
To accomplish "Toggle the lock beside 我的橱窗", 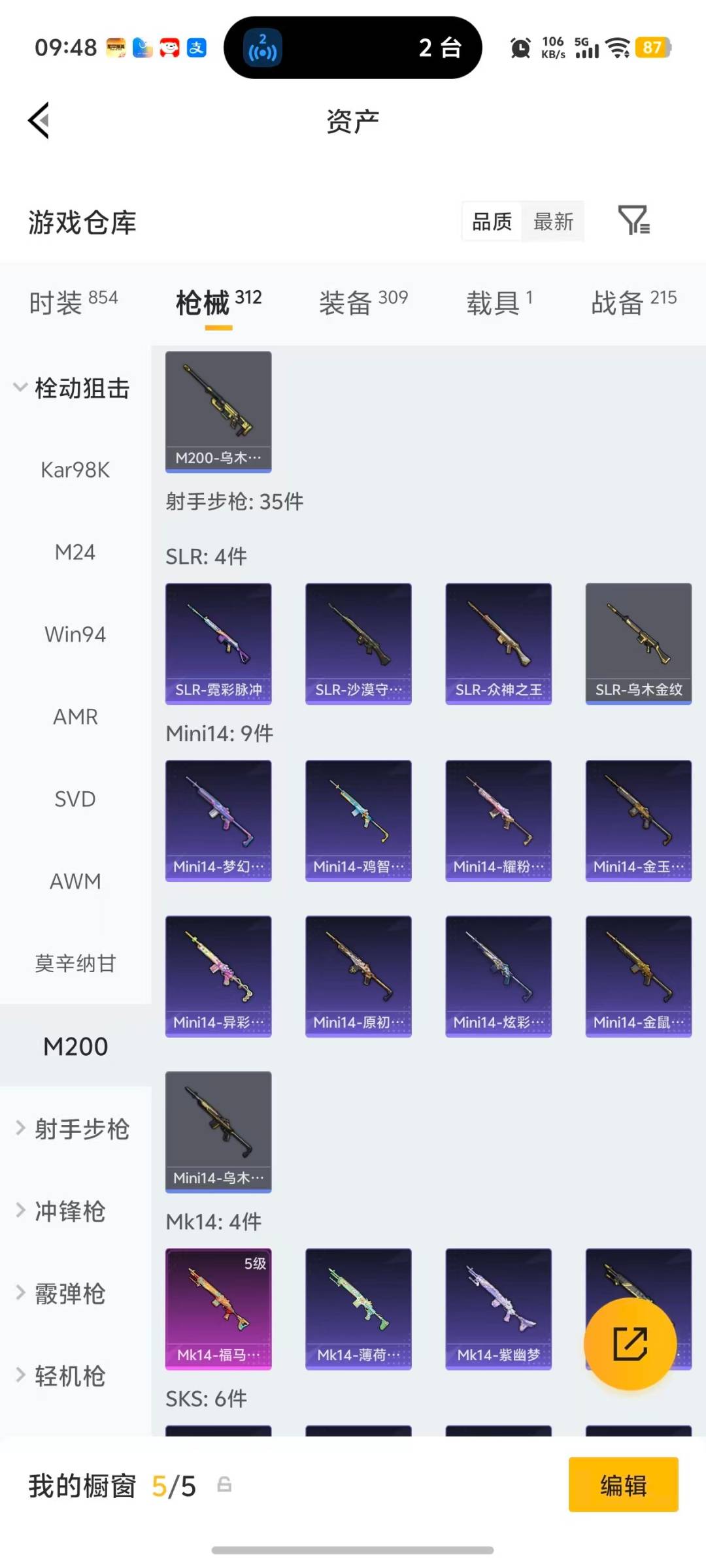I will (226, 1484).
